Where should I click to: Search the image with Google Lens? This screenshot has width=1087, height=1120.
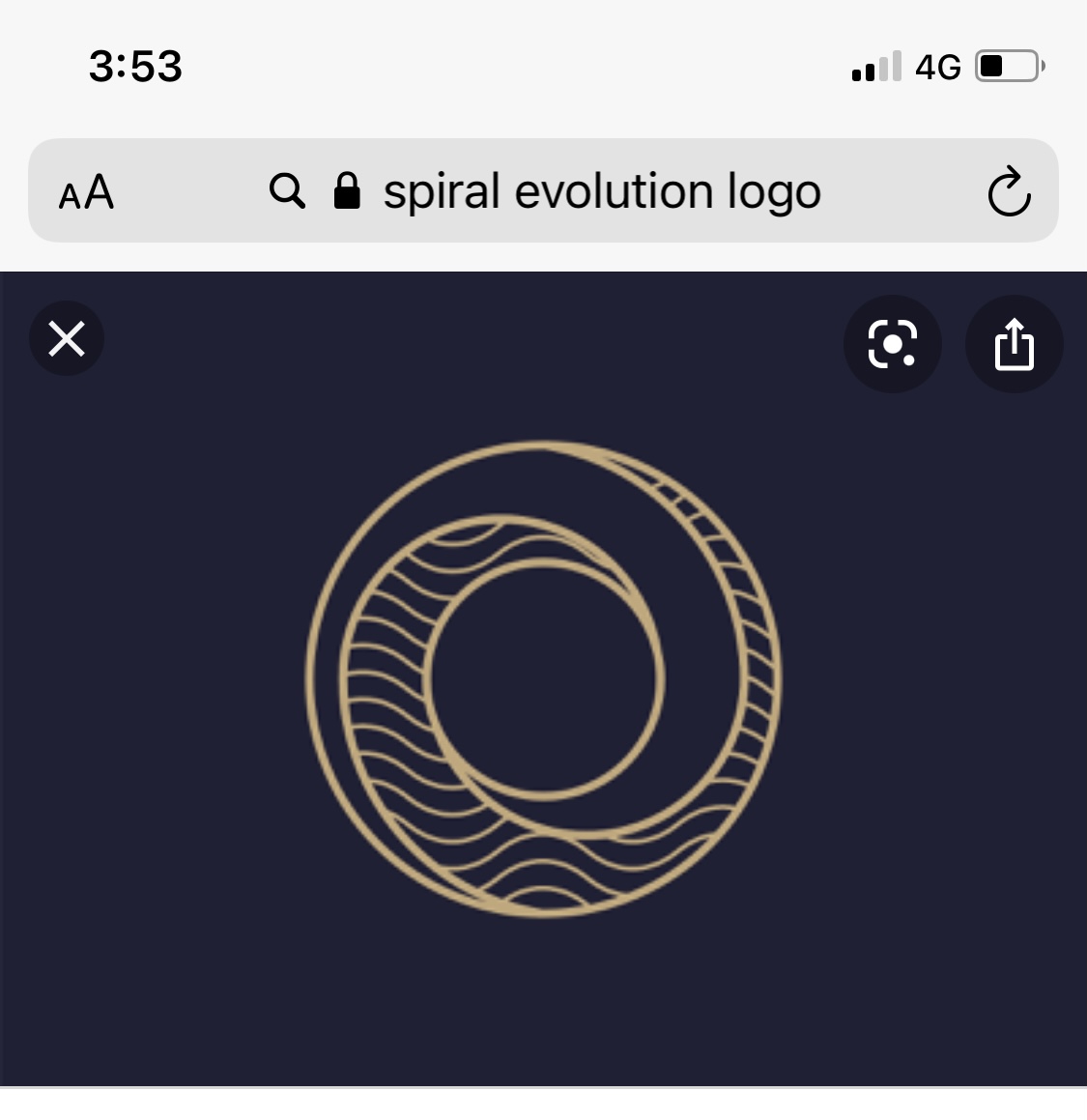coord(892,344)
